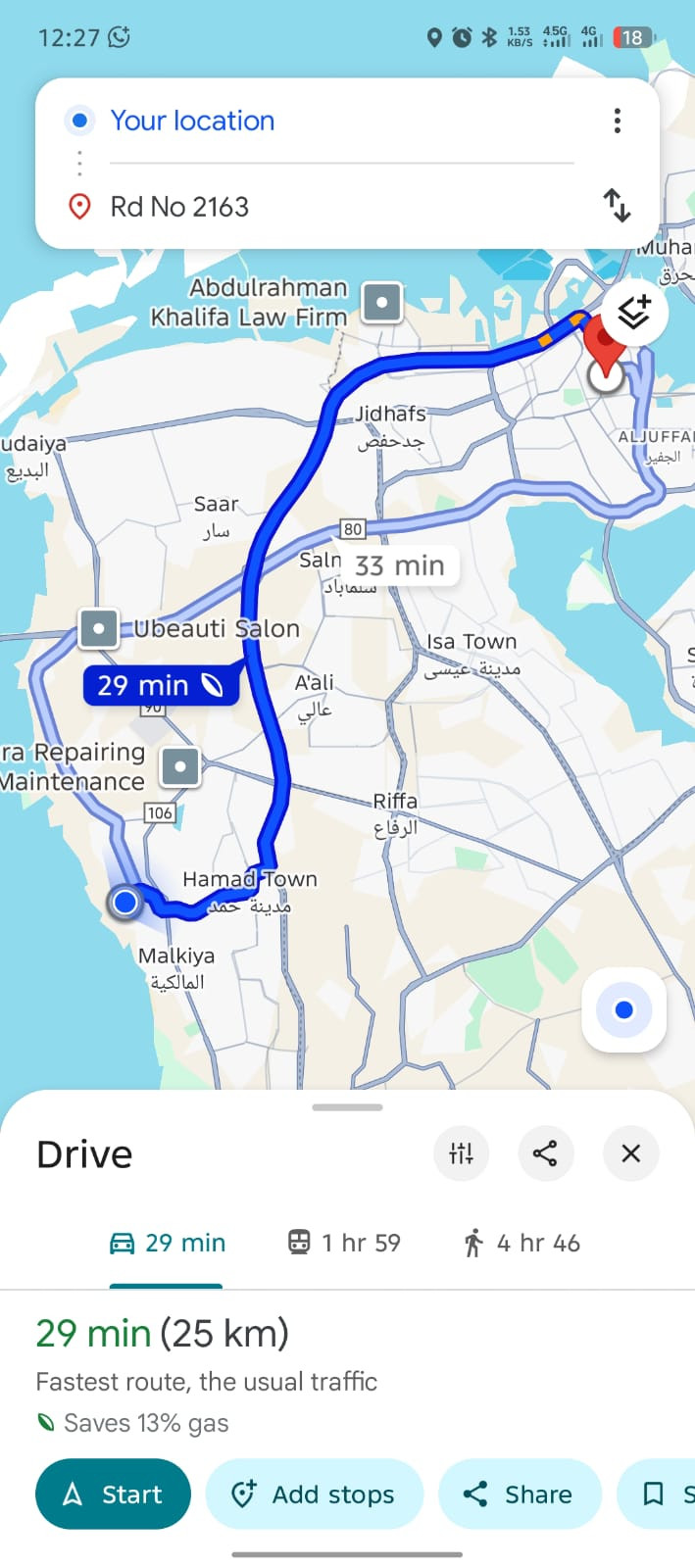Image resolution: width=695 pixels, height=1568 pixels.
Task: Re-center the map on my location
Action: click(624, 1010)
